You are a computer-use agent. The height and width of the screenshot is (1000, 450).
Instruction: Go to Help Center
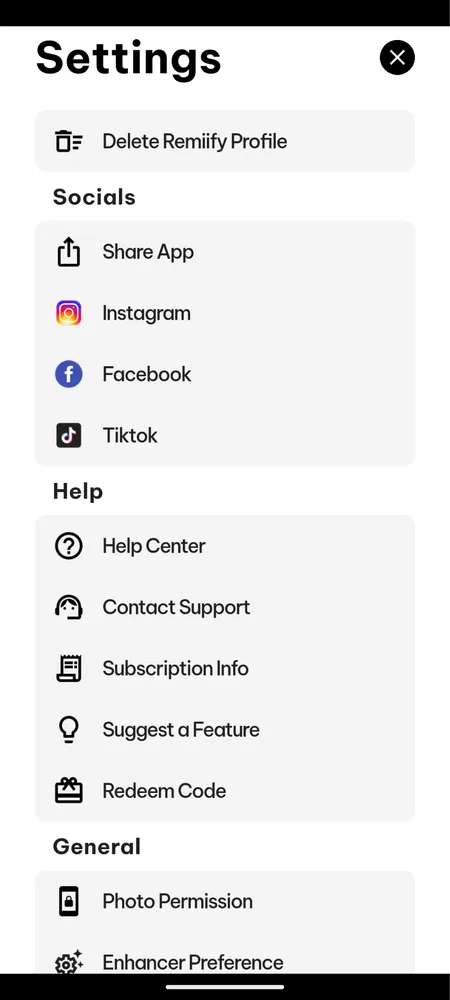224,546
